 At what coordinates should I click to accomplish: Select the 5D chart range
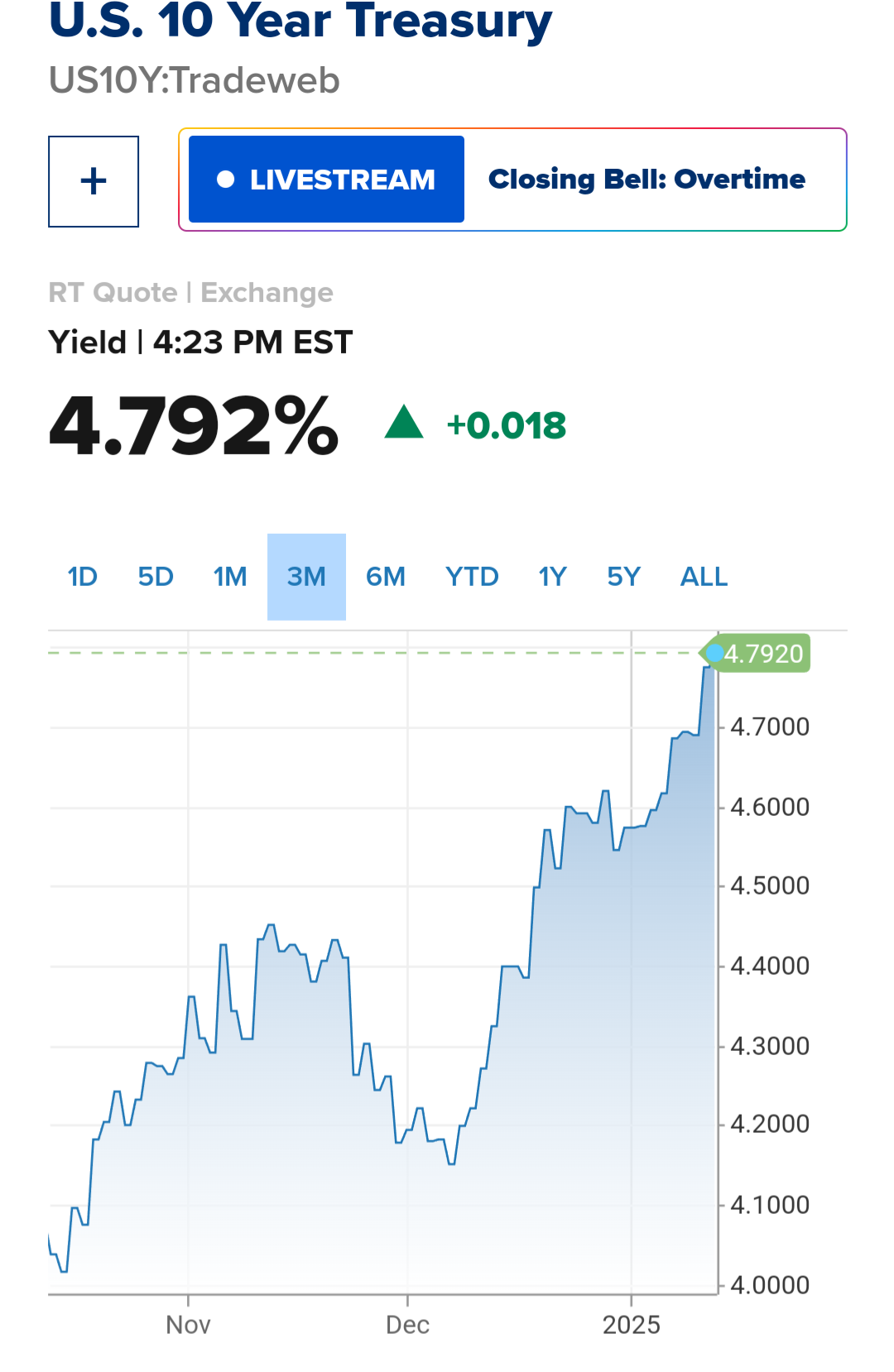click(156, 577)
